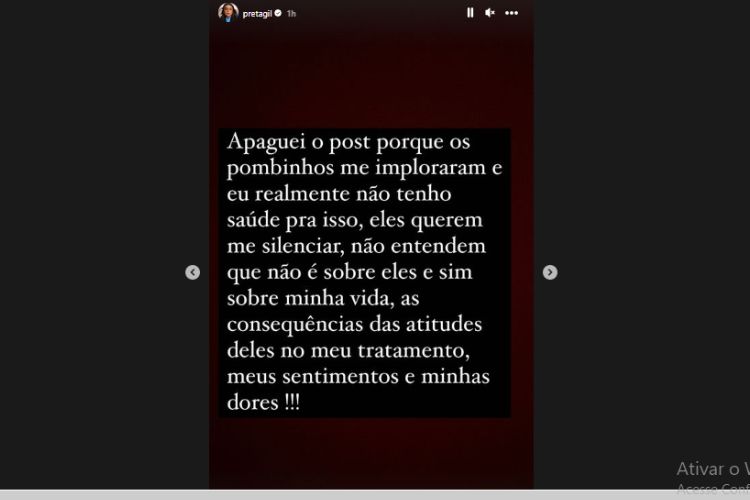Go back to the previous story

click(192, 272)
